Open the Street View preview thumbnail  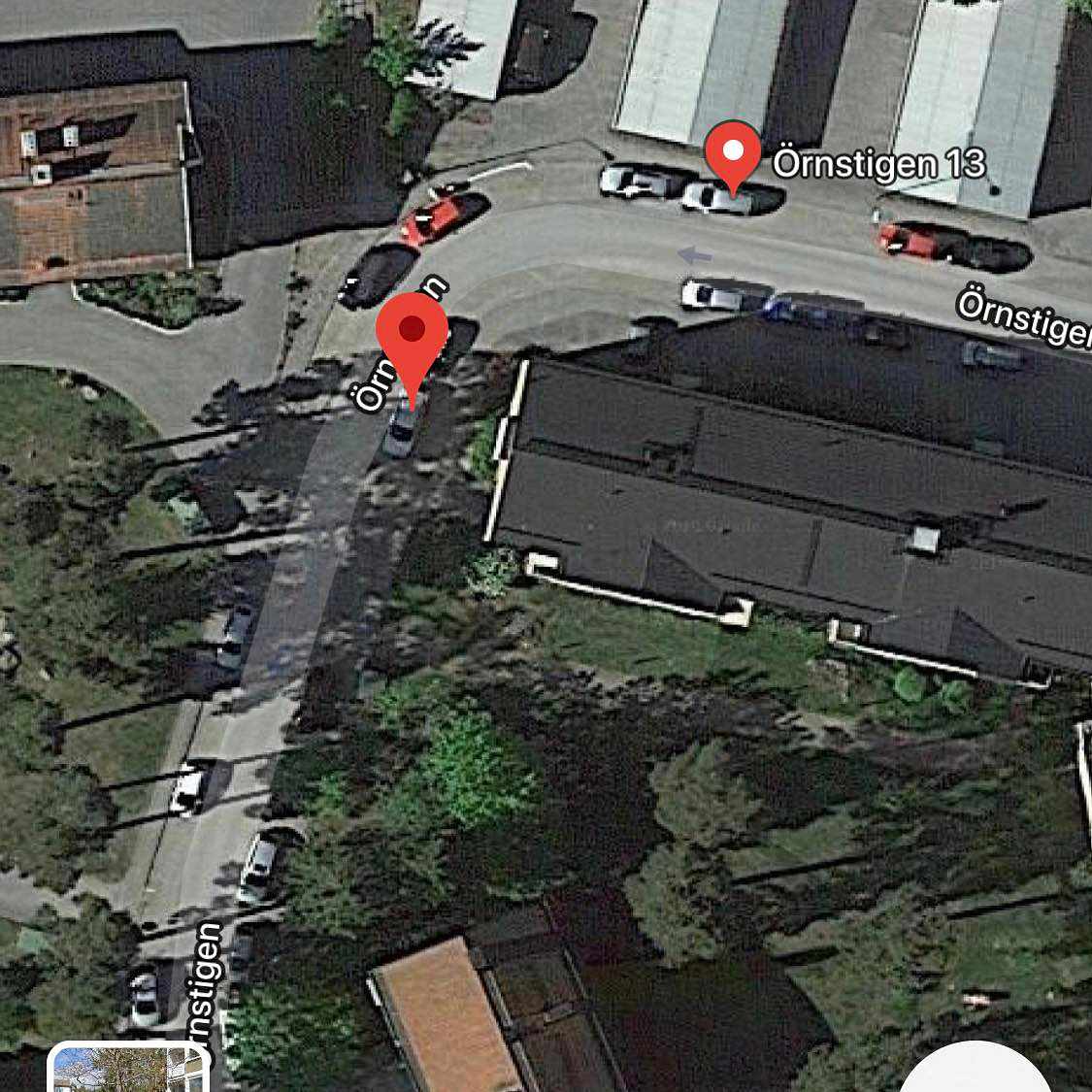click(129, 1070)
